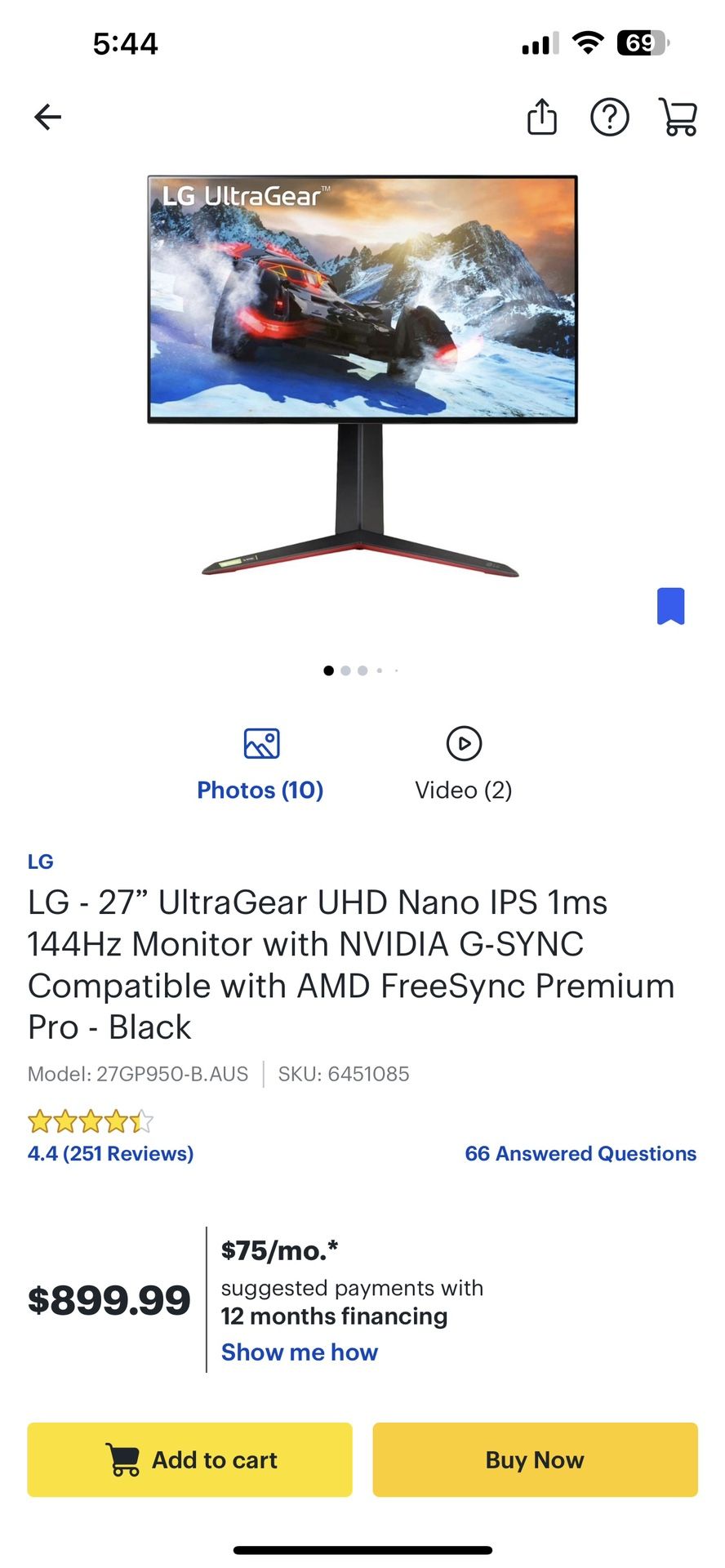The image size is (725, 1568).
Task: Select the Photos (10) tab
Action: point(260,765)
